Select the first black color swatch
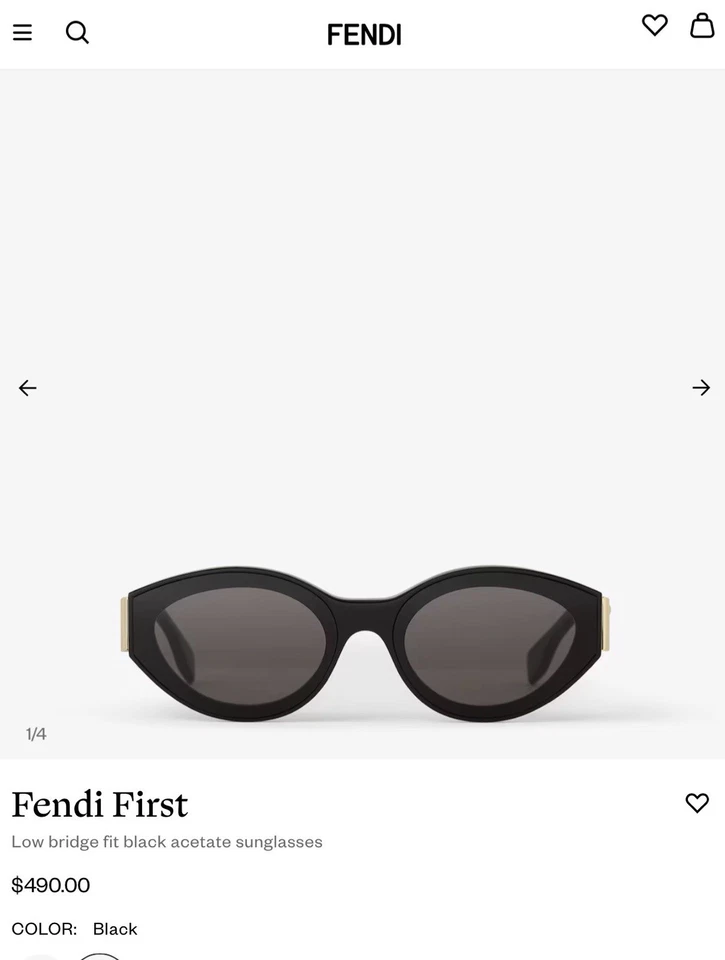 pyautogui.click(x=38, y=955)
